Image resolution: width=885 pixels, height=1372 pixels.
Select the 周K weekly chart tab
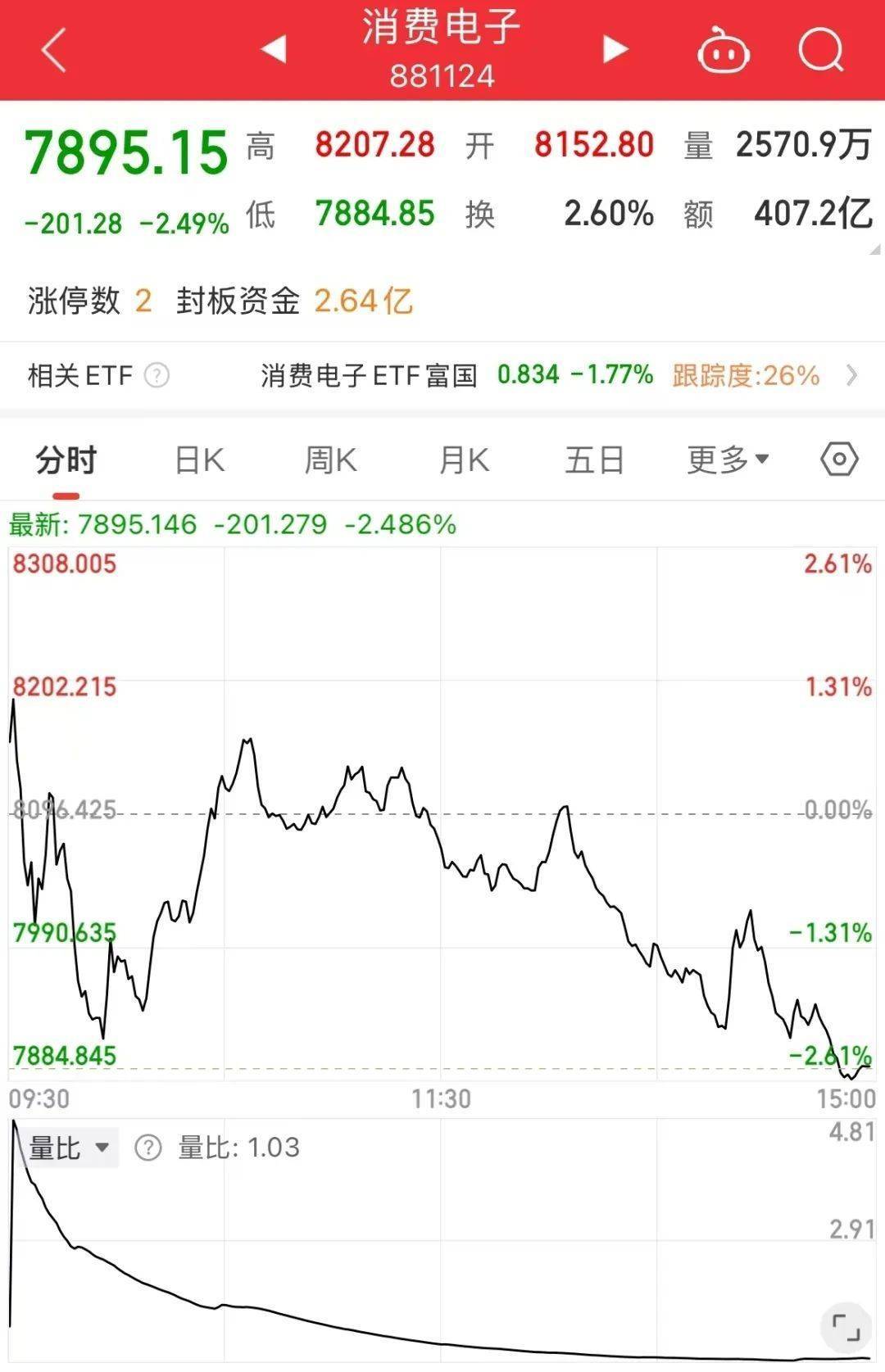coord(329,460)
